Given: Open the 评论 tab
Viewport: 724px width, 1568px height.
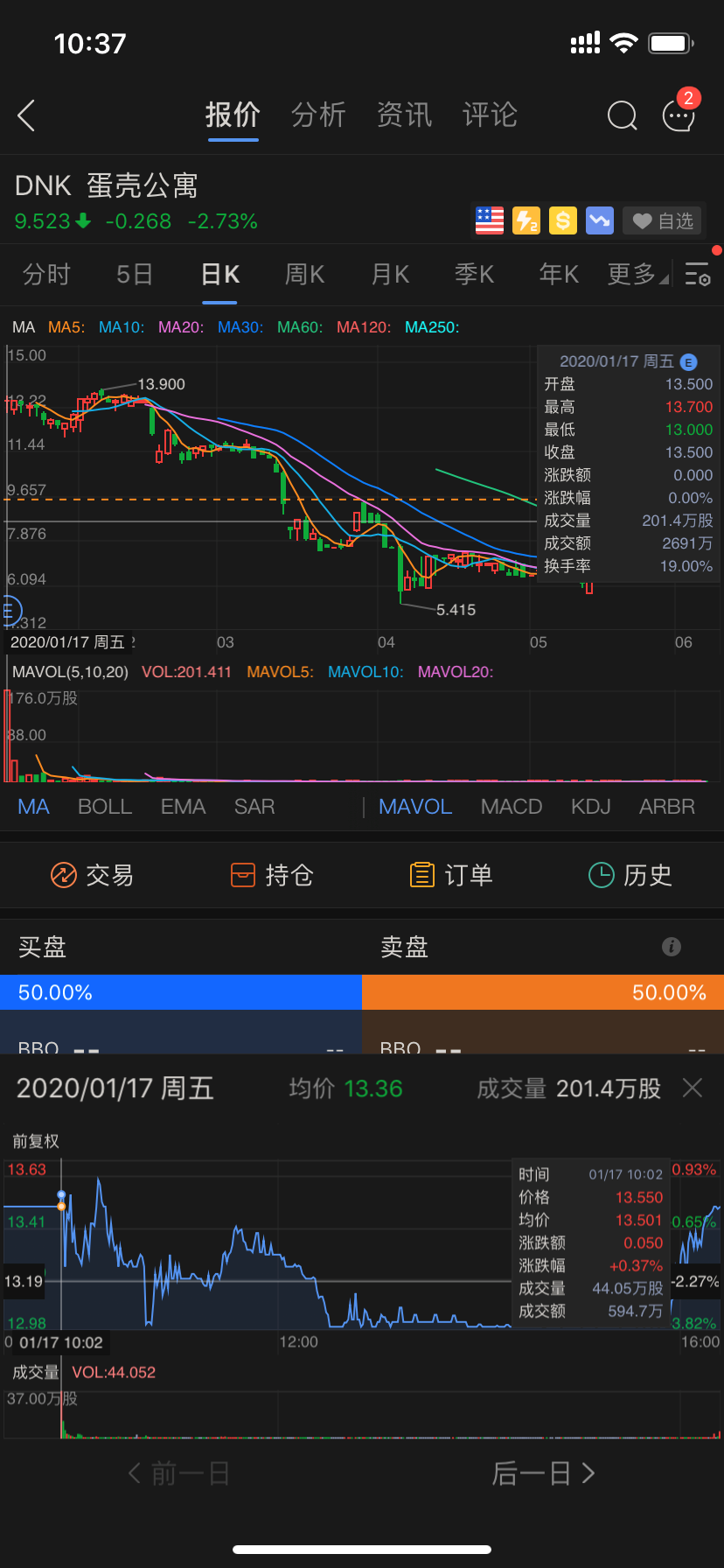Looking at the screenshot, I should tap(490, 115).
